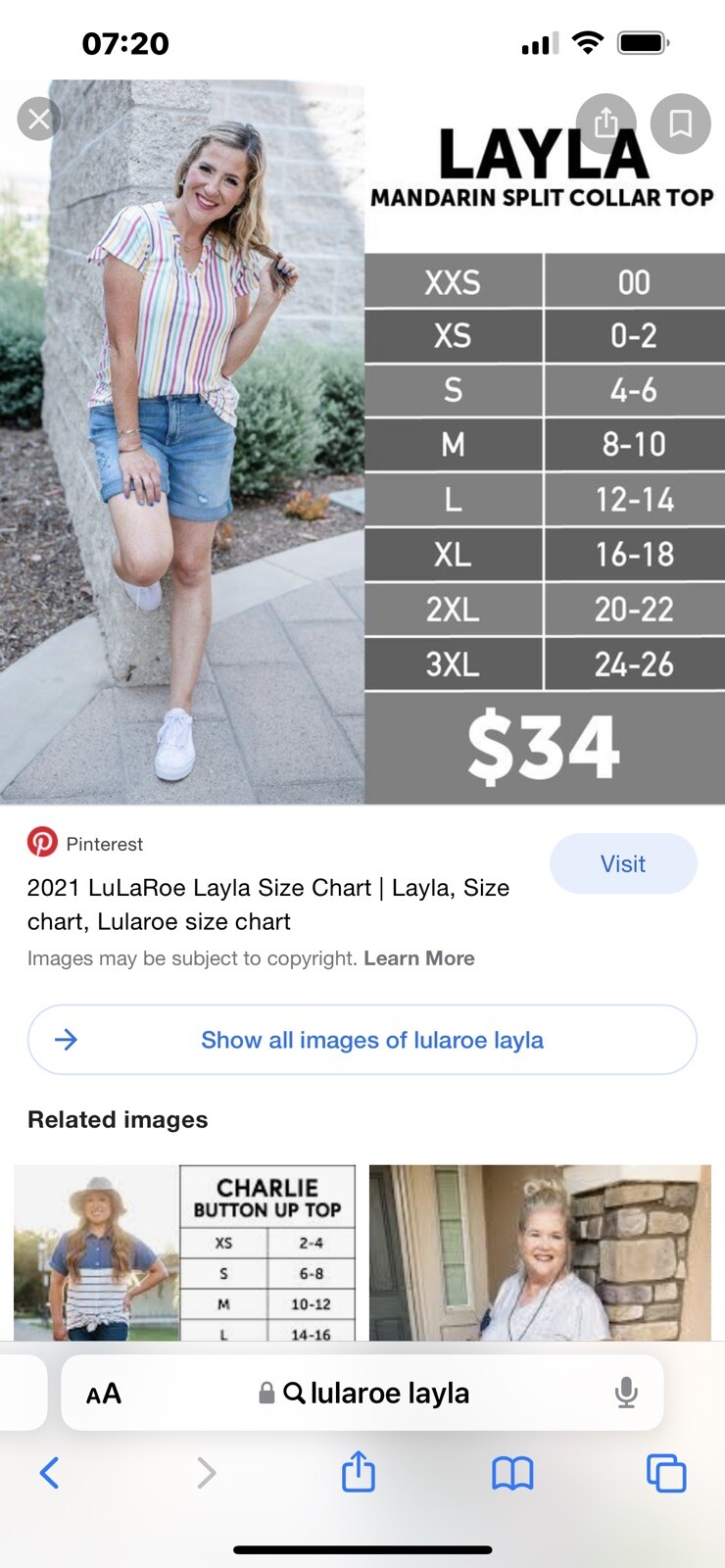Go back to the previous page
The height and width of the screenshot is (1568, 725).
click(x=49, y=1472)
